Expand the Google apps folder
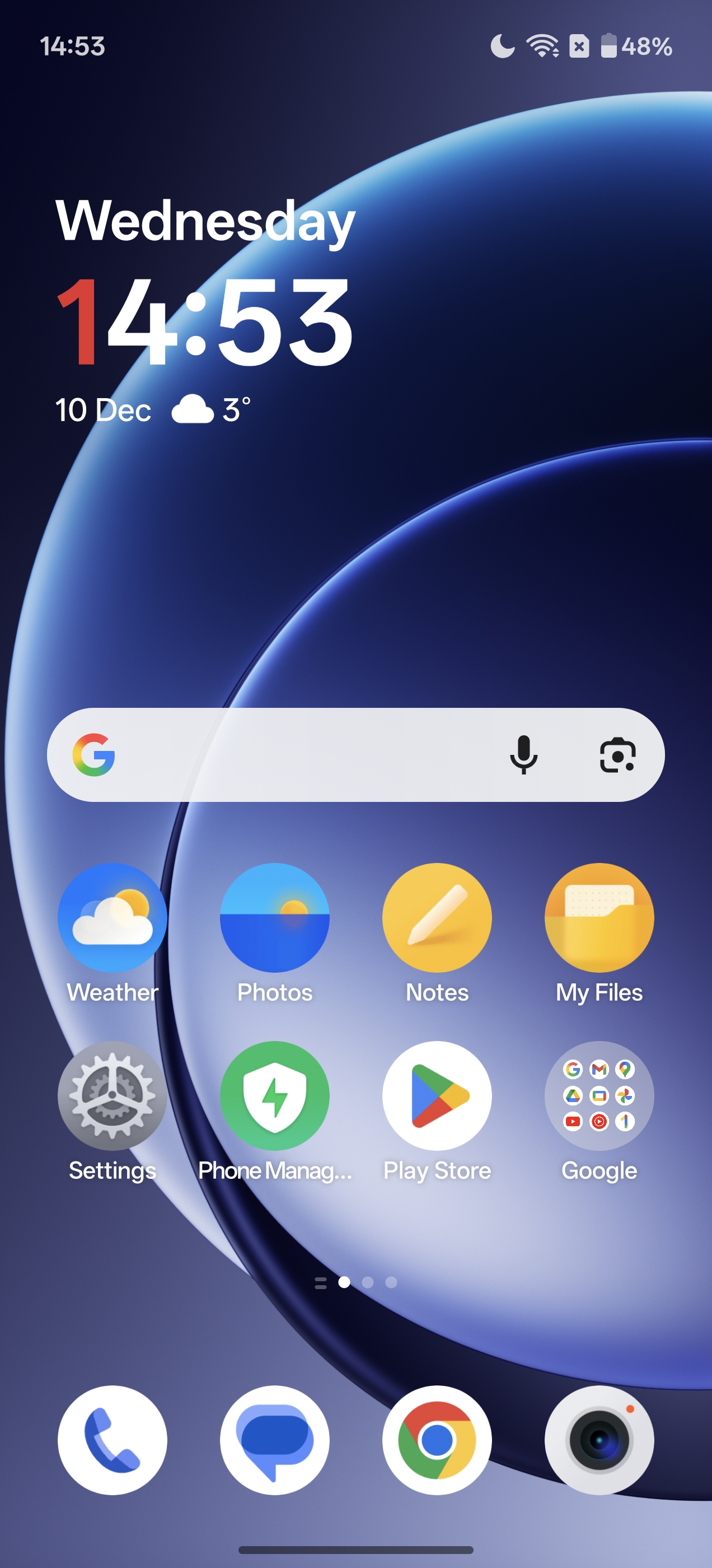Screen dimensions: 712x1568 pos(599,1096)
